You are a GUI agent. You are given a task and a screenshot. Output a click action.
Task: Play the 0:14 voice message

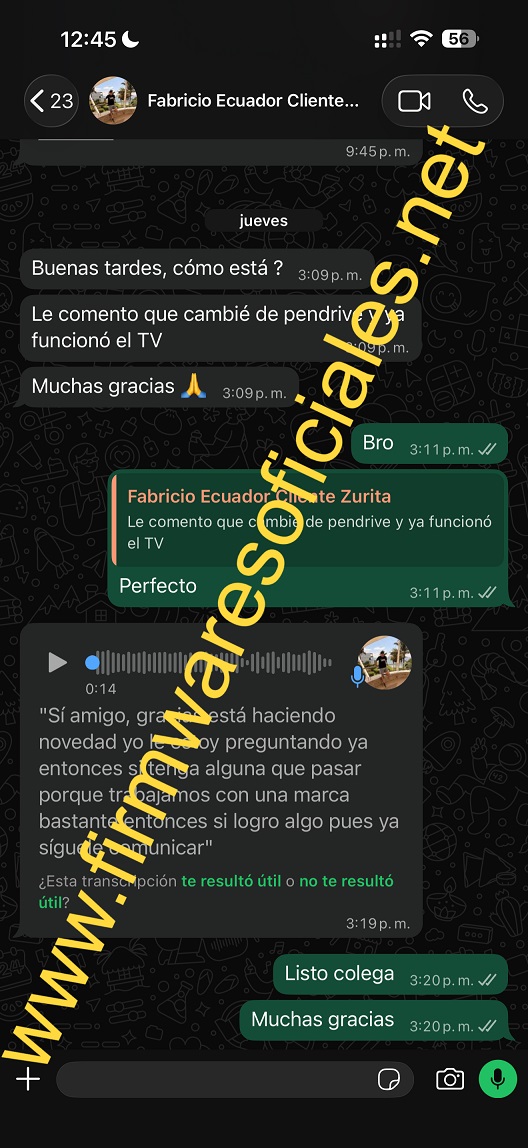tap(56, 663)
